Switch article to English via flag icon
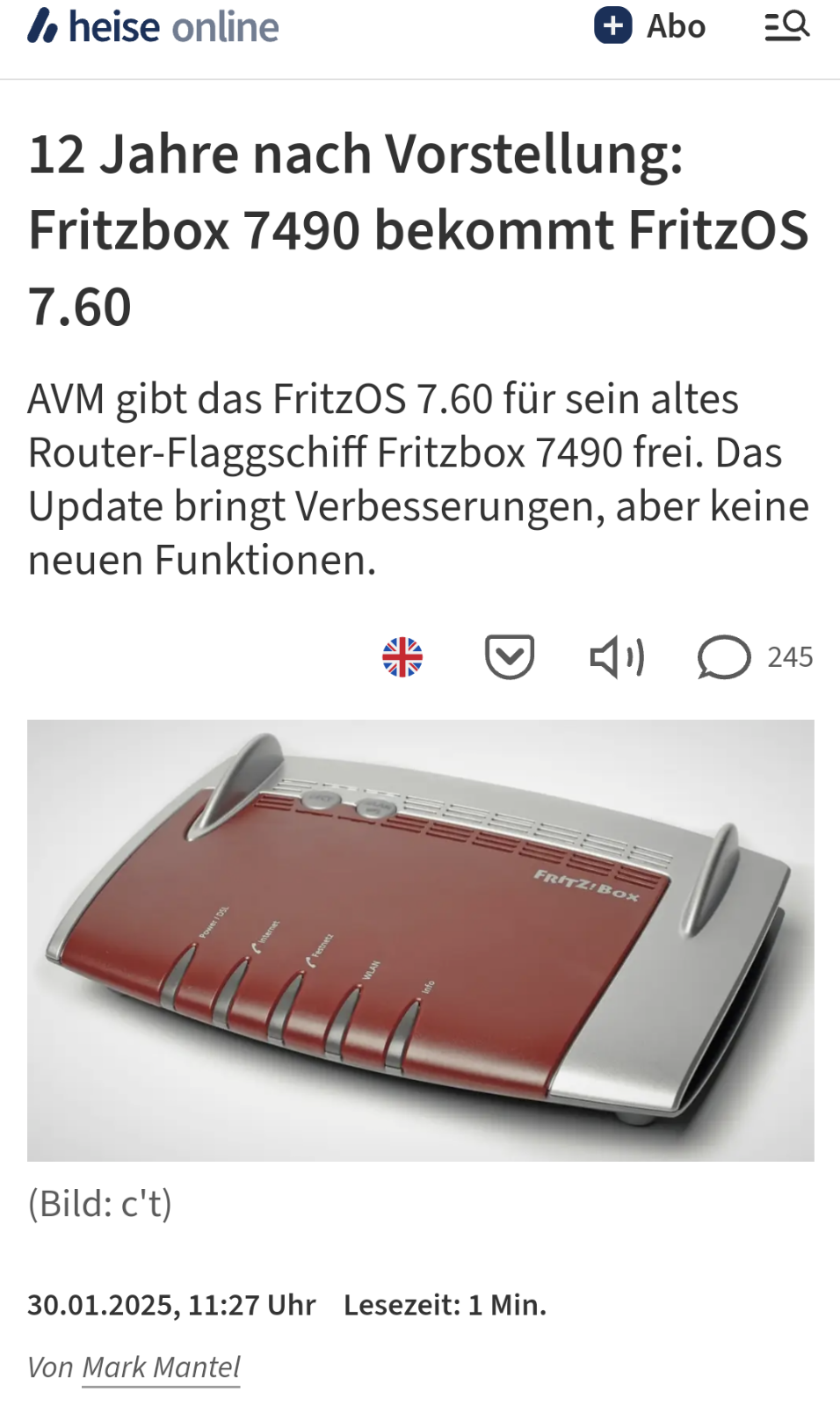The height and width of the screenshot is (1406, 840). pos(402,656)
